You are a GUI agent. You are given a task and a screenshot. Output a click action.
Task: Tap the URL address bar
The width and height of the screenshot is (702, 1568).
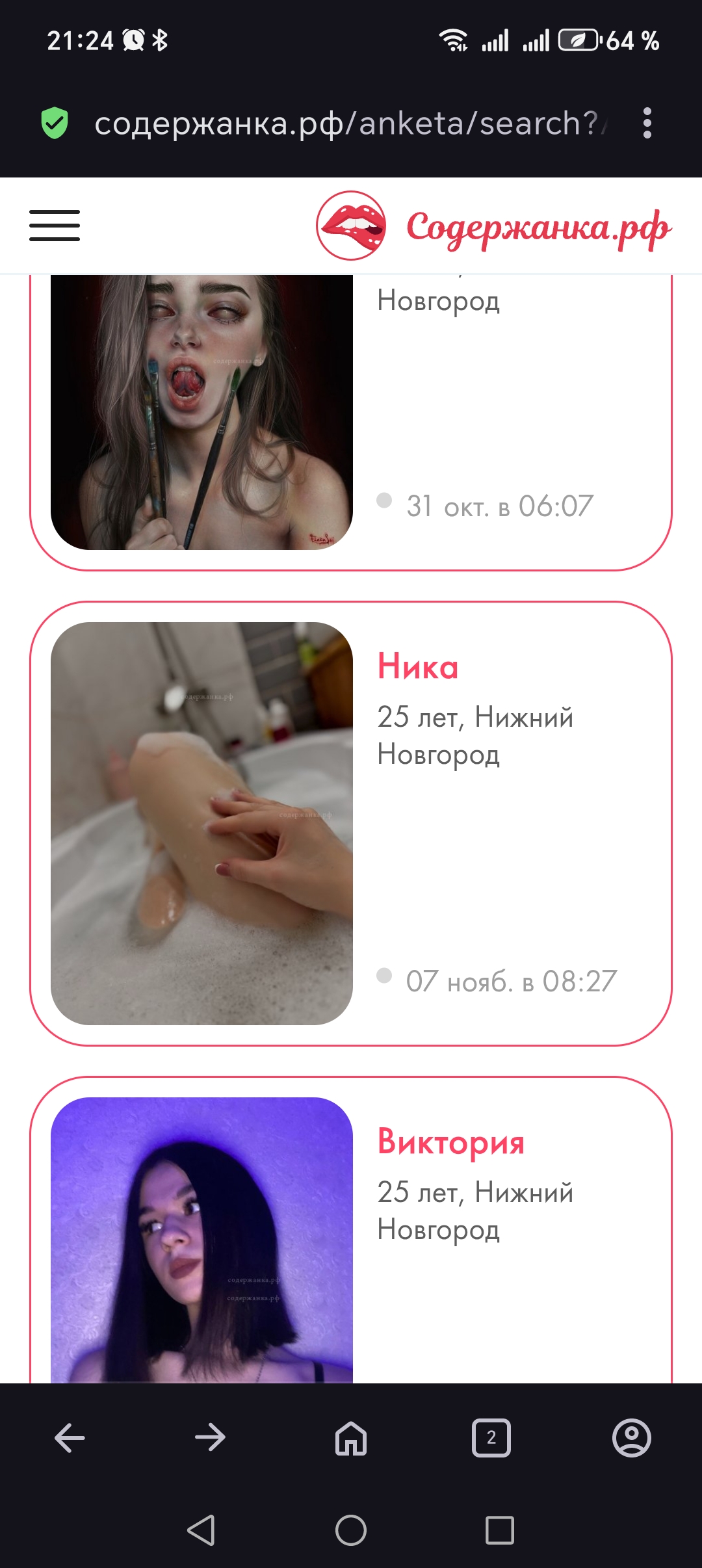point(351,123)
